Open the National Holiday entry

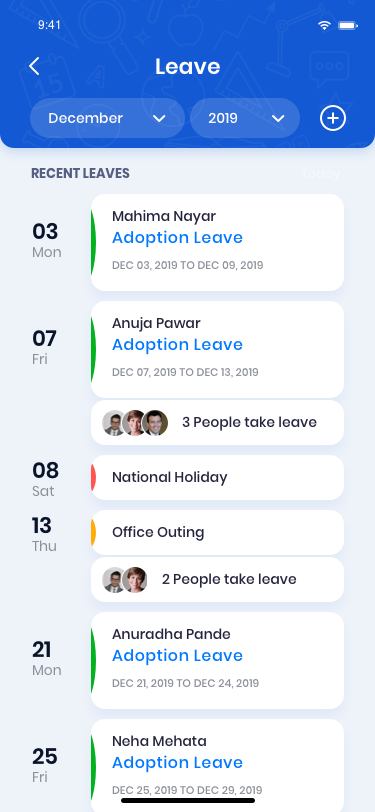218,477
